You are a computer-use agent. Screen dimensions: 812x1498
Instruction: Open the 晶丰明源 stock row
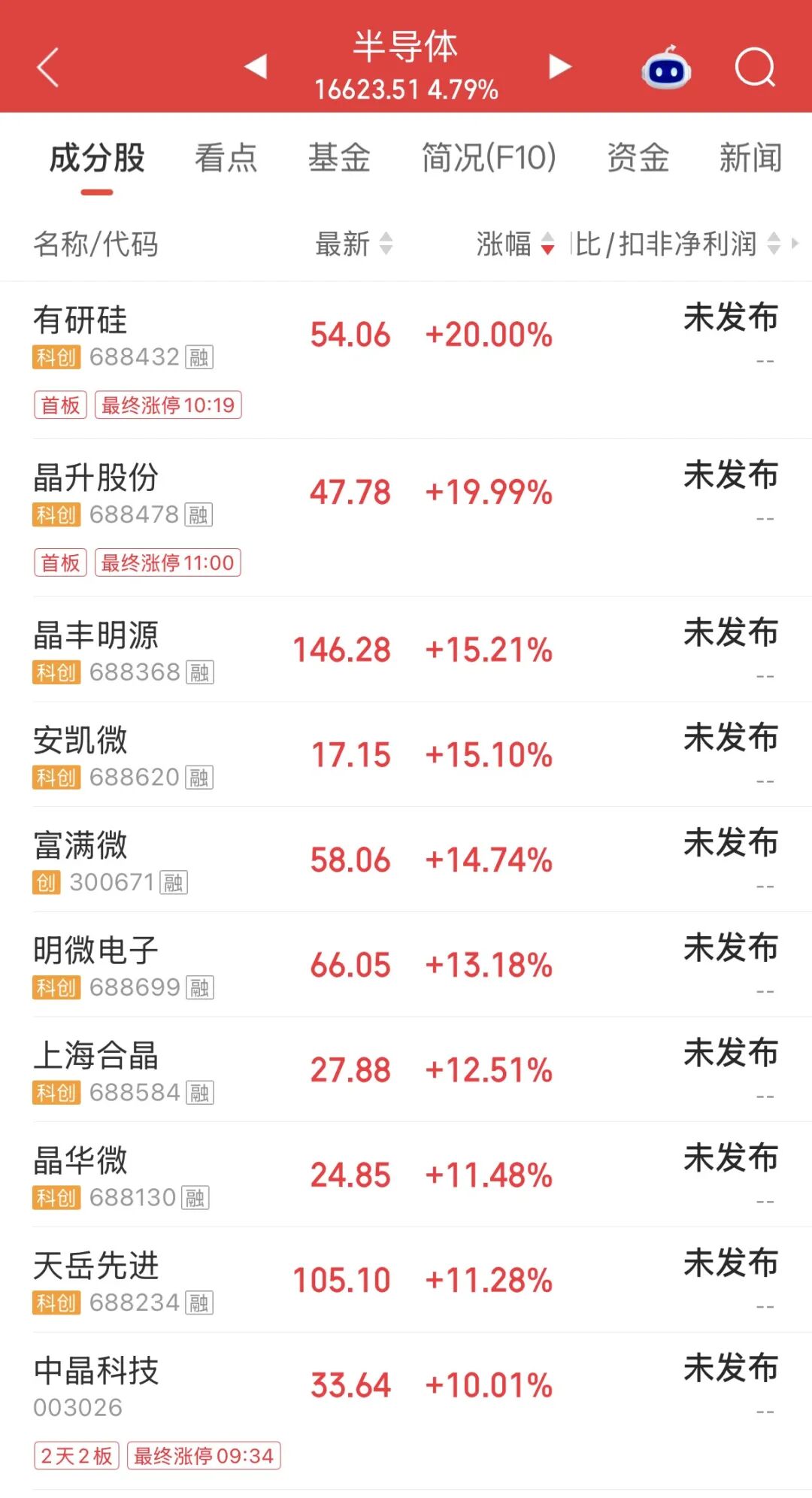pos(406,650)
